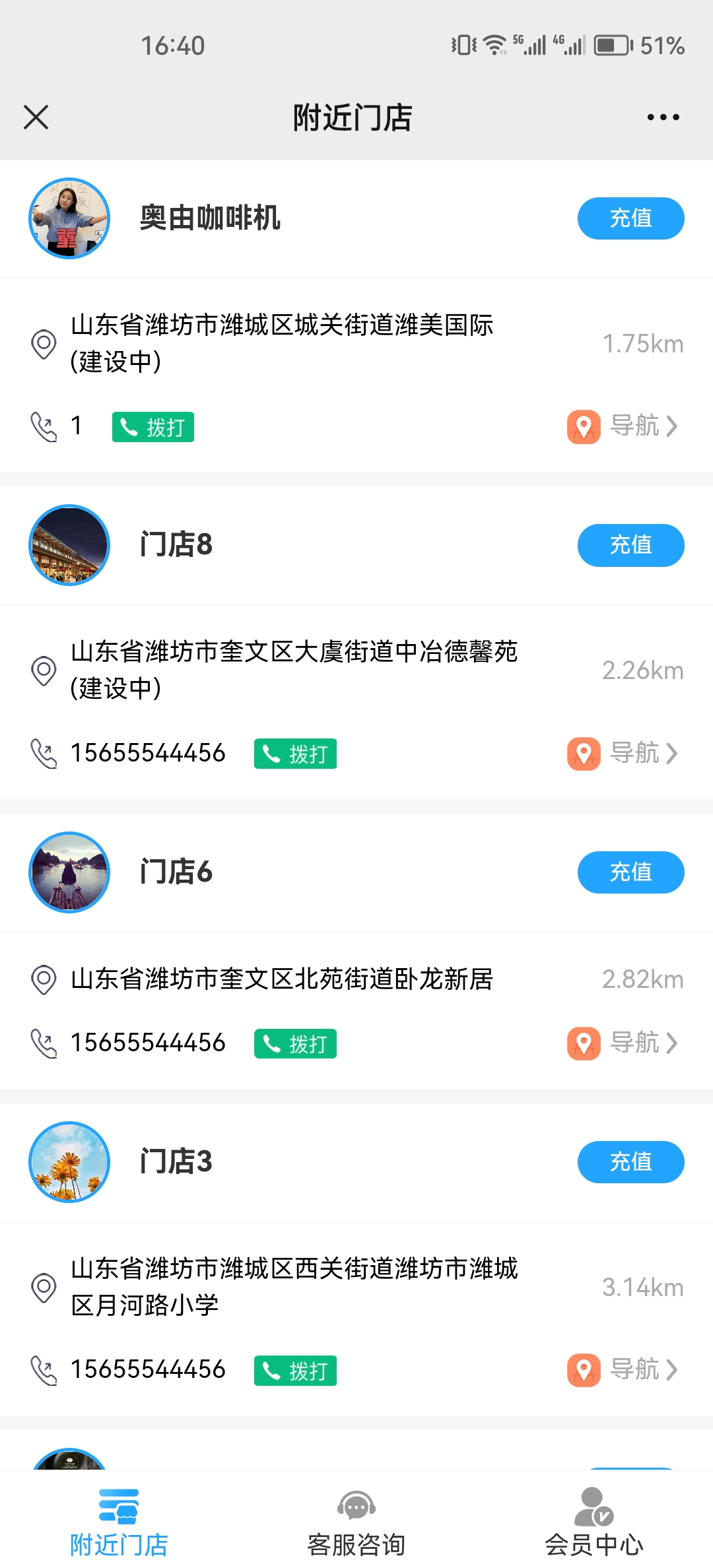
Task: Dial 门店8 using 拨打
Action: [295, 754]
